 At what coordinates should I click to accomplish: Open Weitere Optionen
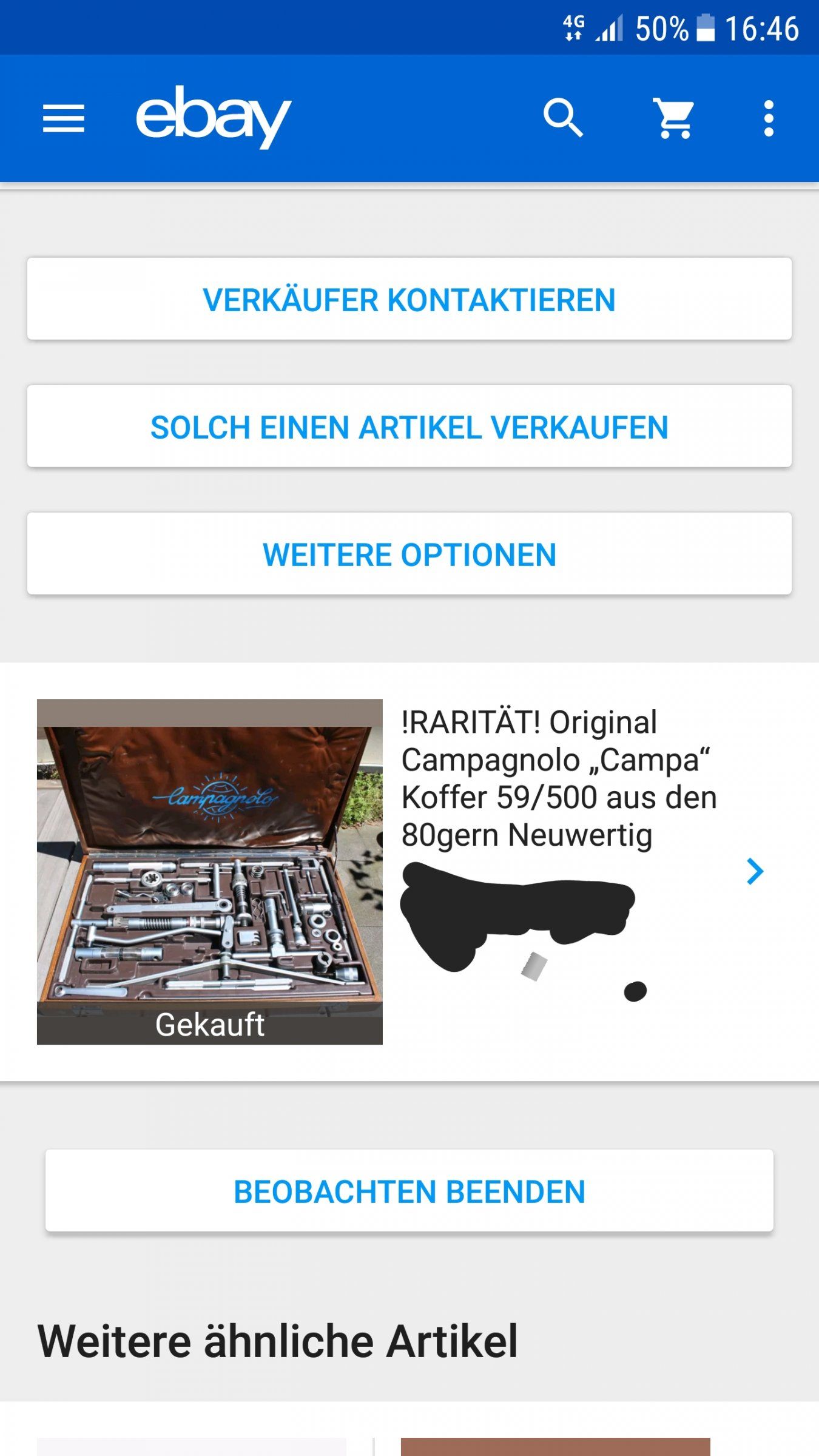409,554
